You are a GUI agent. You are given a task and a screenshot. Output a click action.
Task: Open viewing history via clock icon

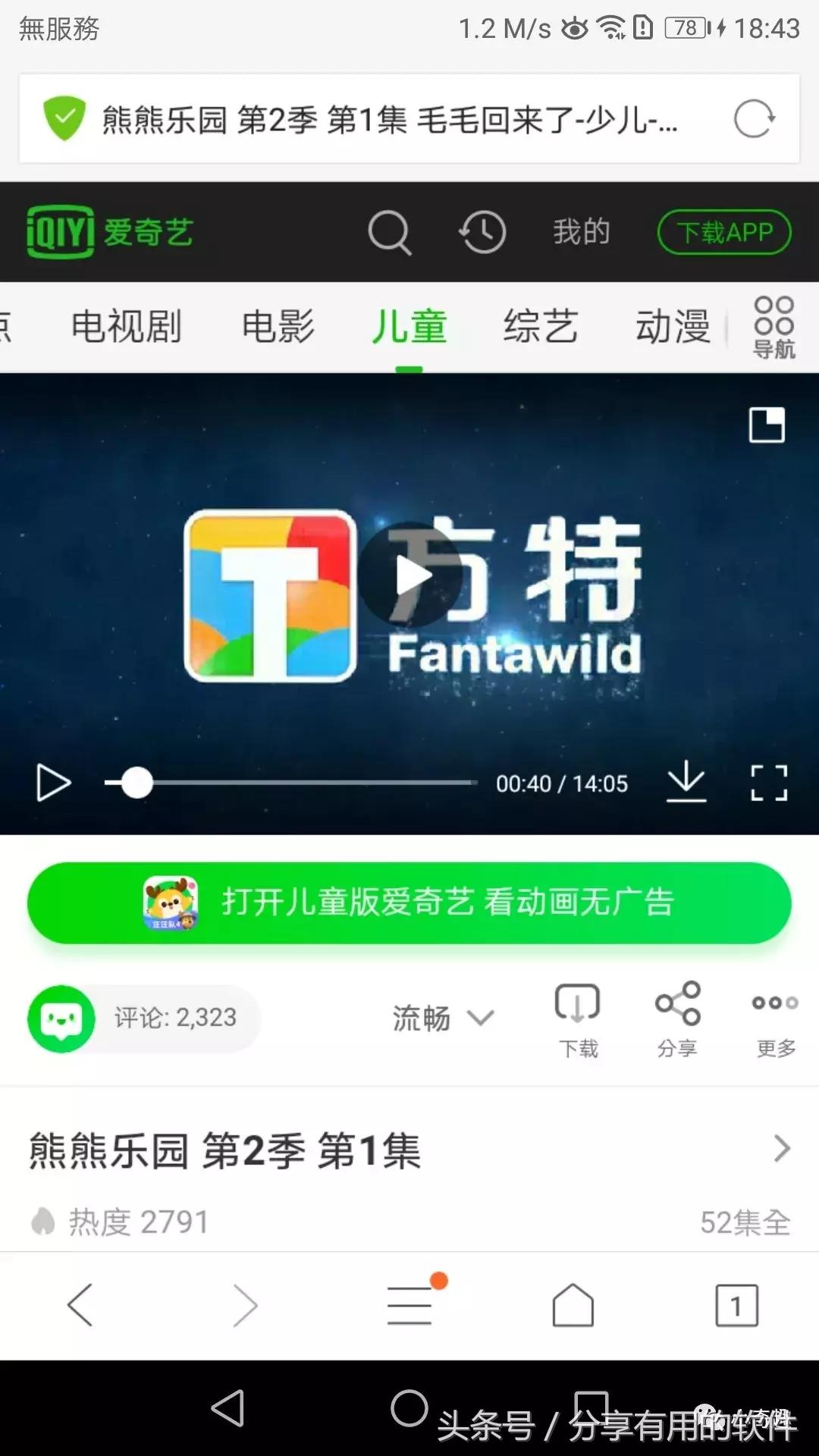point(481,232)
